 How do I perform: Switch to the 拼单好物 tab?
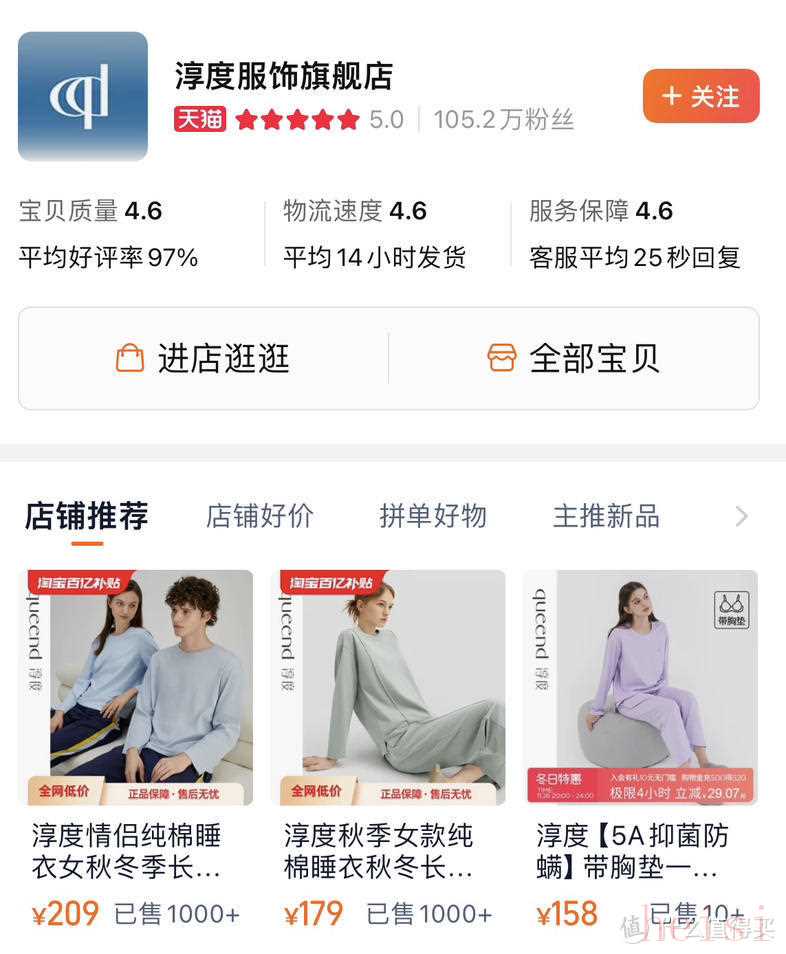point(433,516)
